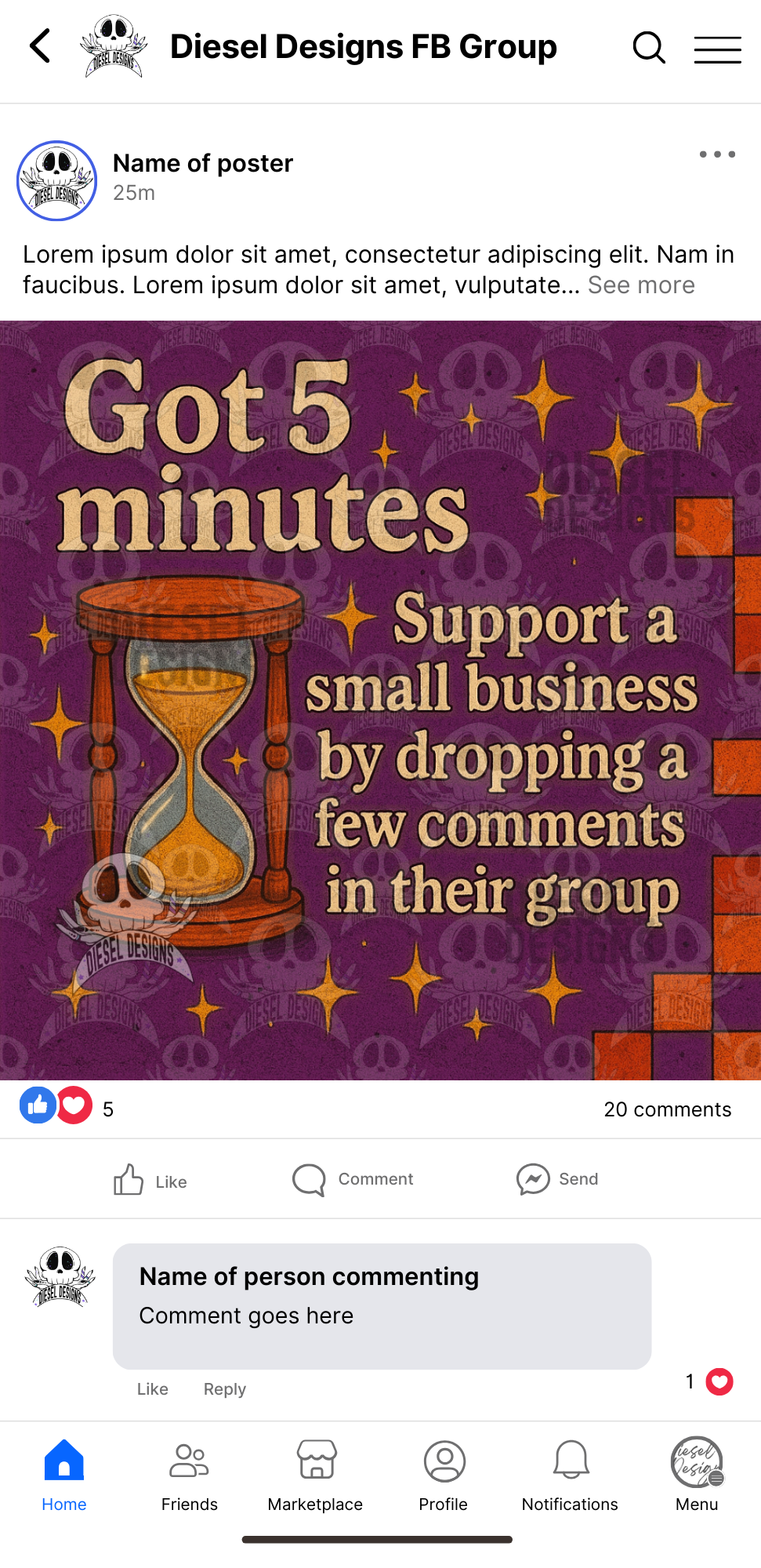Switch to the Friends tab
Screen dimensions: 761x1568
189,1474
